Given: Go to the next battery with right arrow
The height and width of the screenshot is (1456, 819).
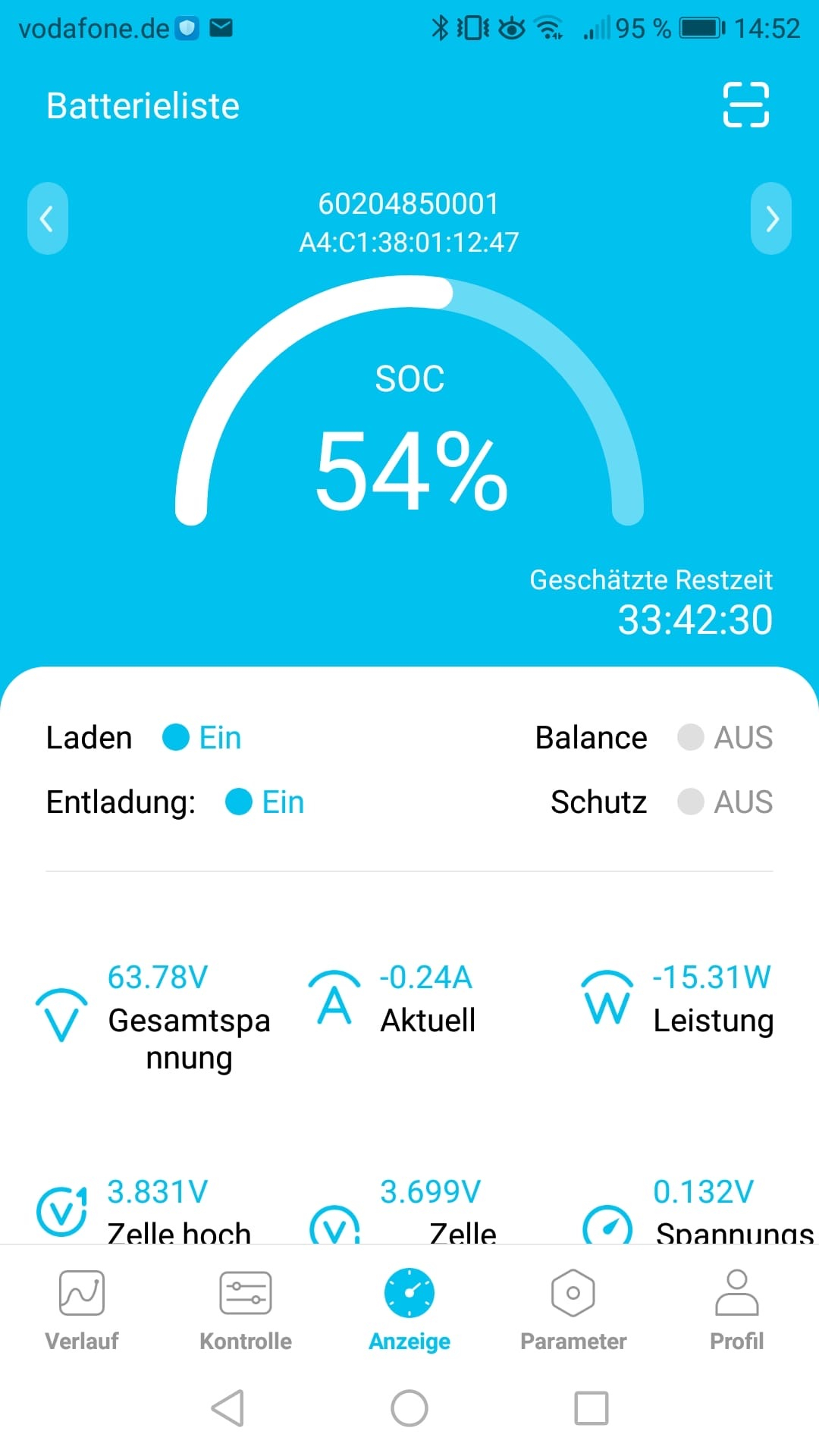Looking at the screenshot, I should pyautogui.click(x=771, y=218).
